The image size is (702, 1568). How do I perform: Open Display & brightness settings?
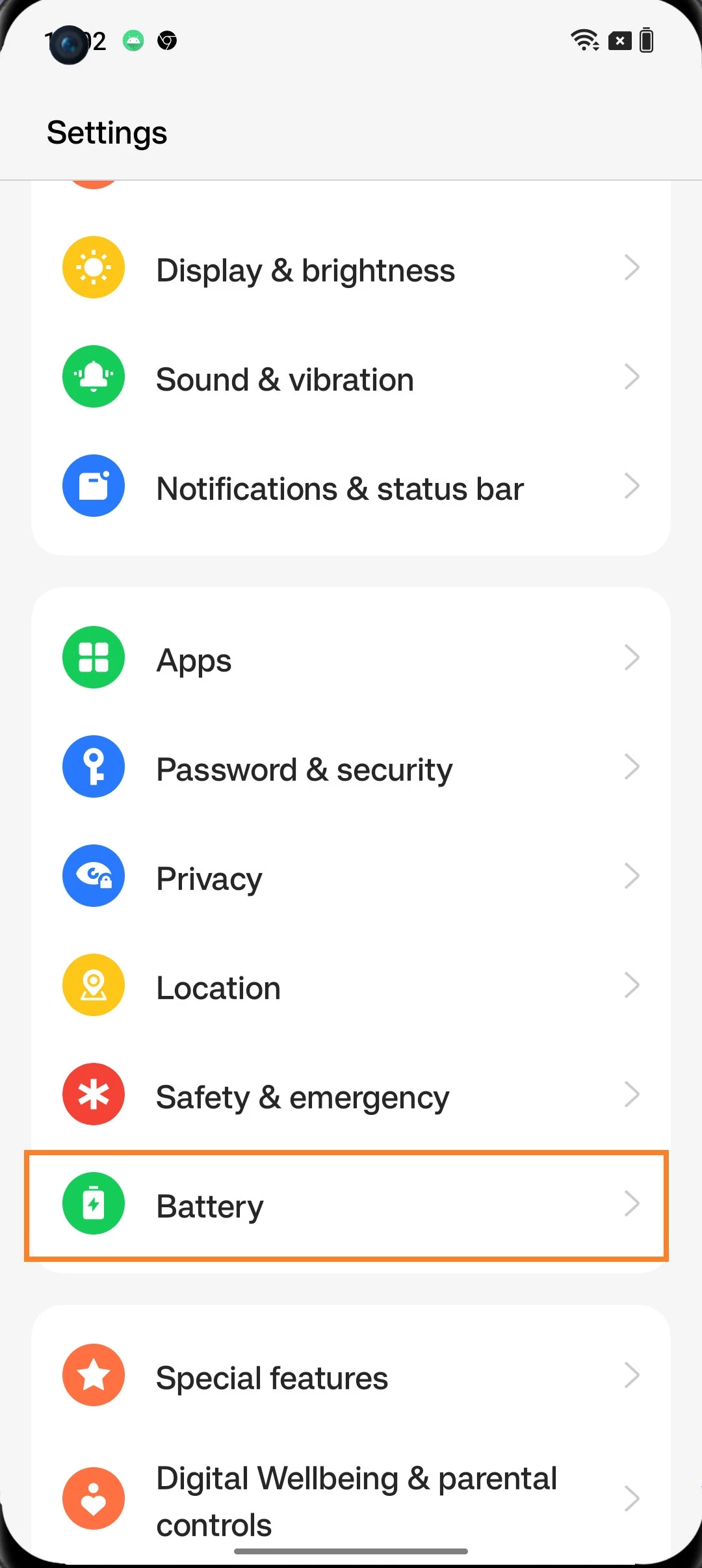point(305,270)
